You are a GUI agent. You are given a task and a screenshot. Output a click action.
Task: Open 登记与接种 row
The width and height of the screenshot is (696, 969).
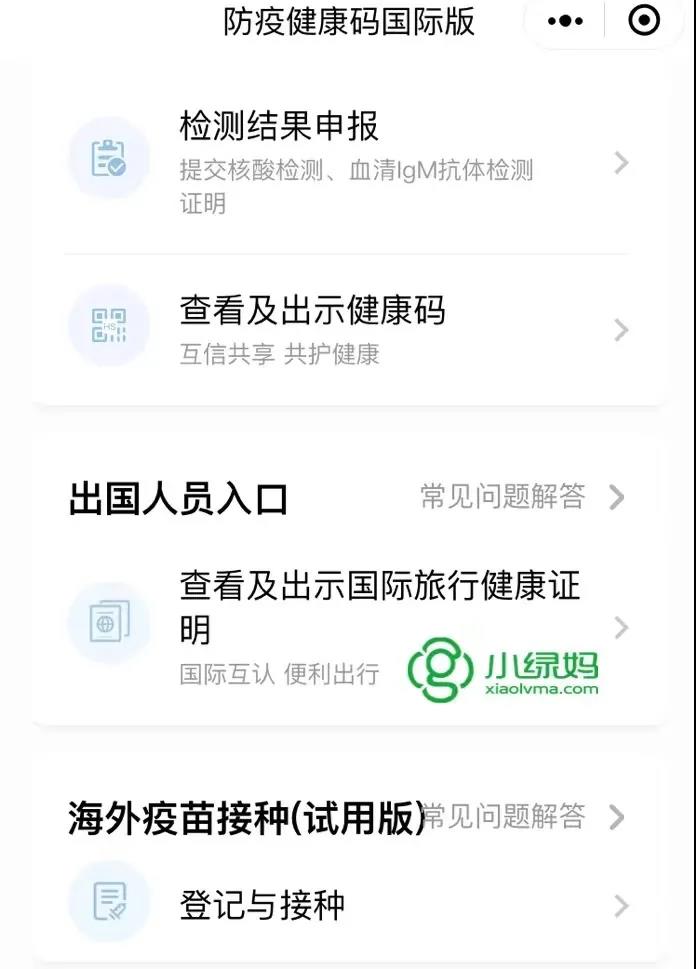point(349,905)
